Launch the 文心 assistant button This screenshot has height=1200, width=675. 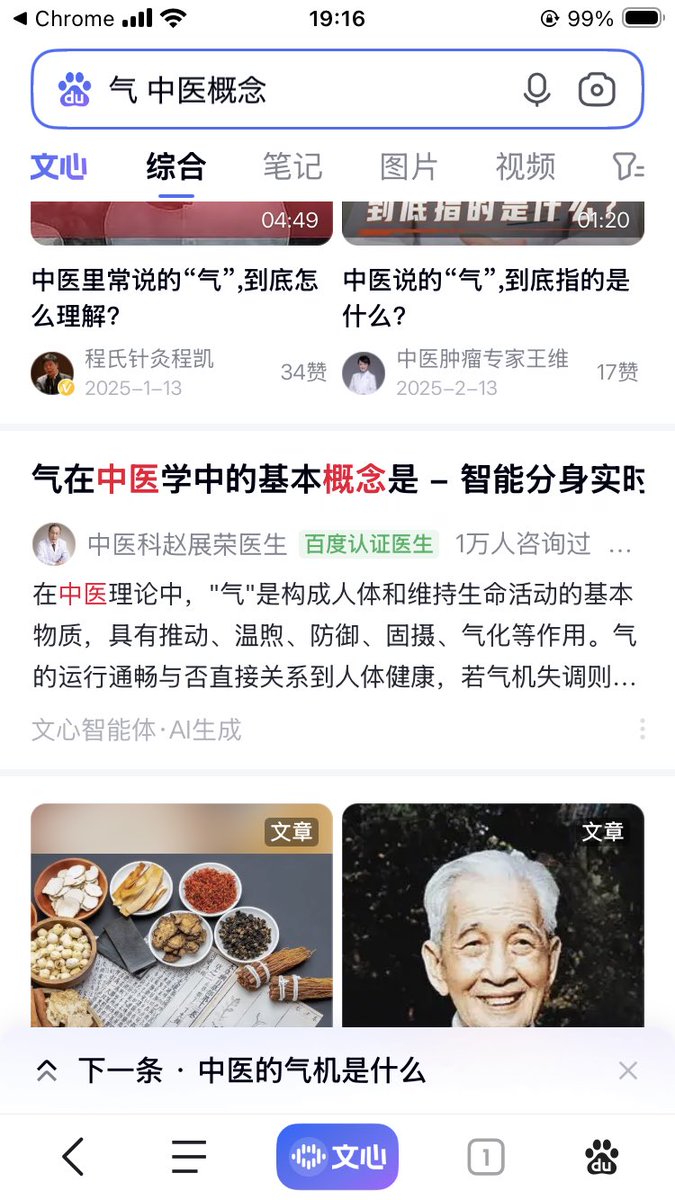click(x=337, y=1157)
